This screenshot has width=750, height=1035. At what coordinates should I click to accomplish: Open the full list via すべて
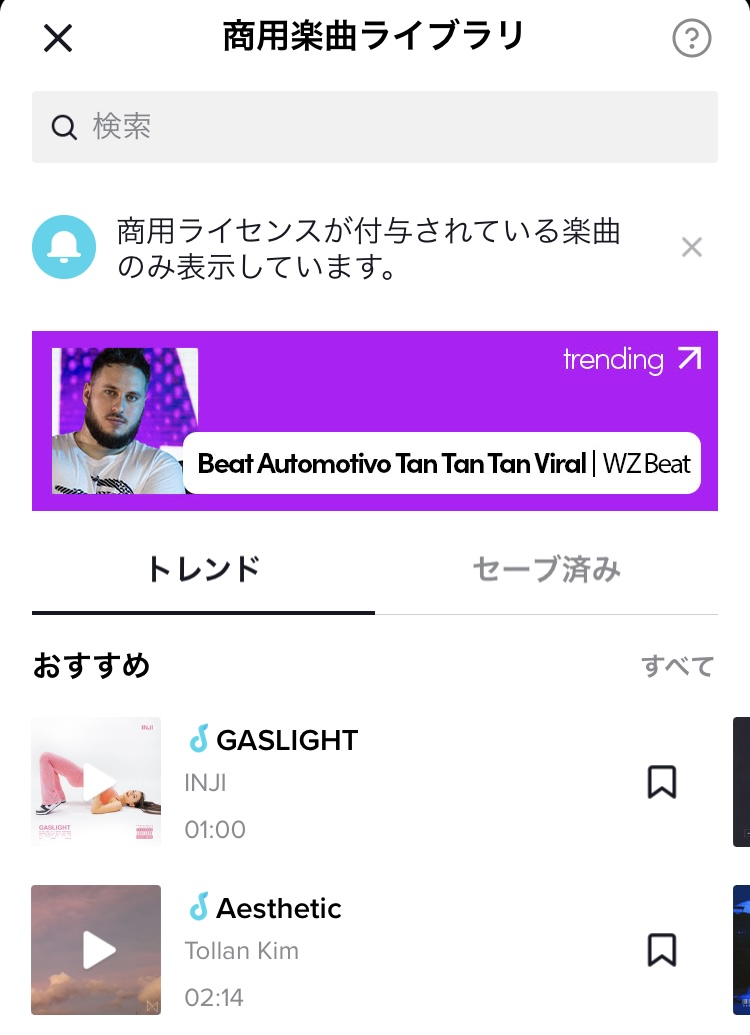click(x=678, y=666)
